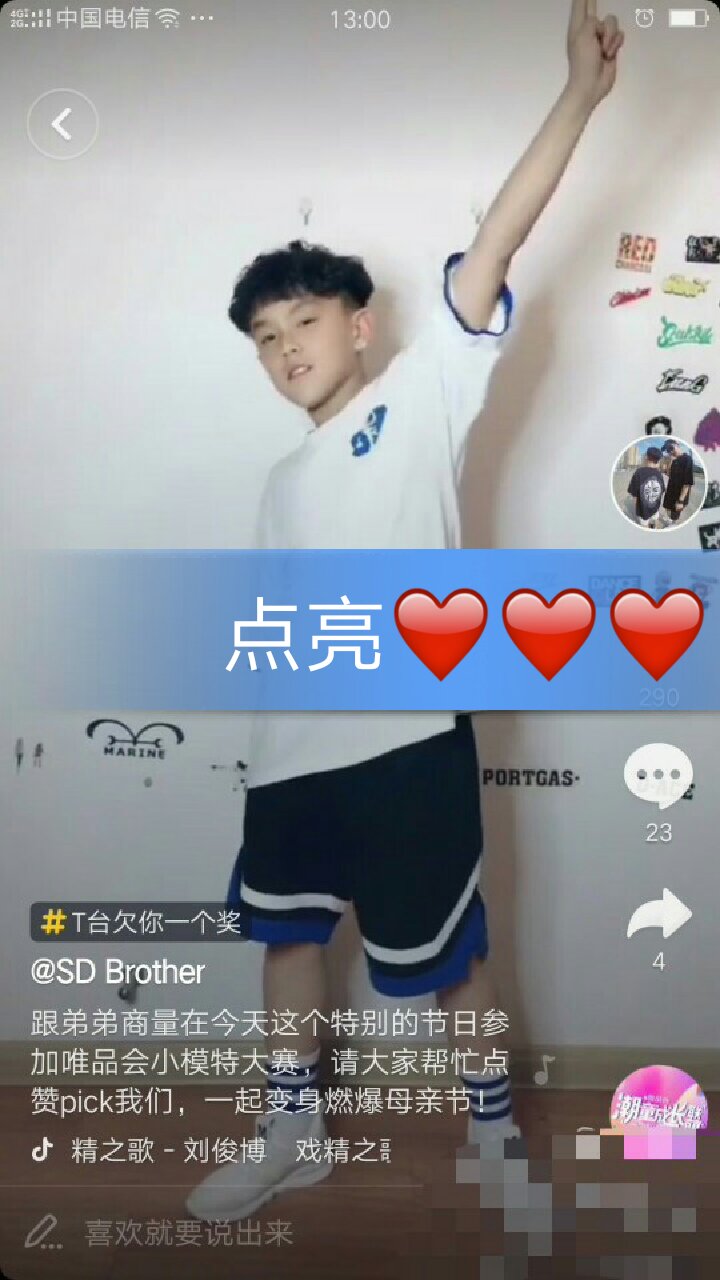Tap the 喜欢就要说出来 comment field
This screenshot has height=1280, width=720.
point(190,1232)
